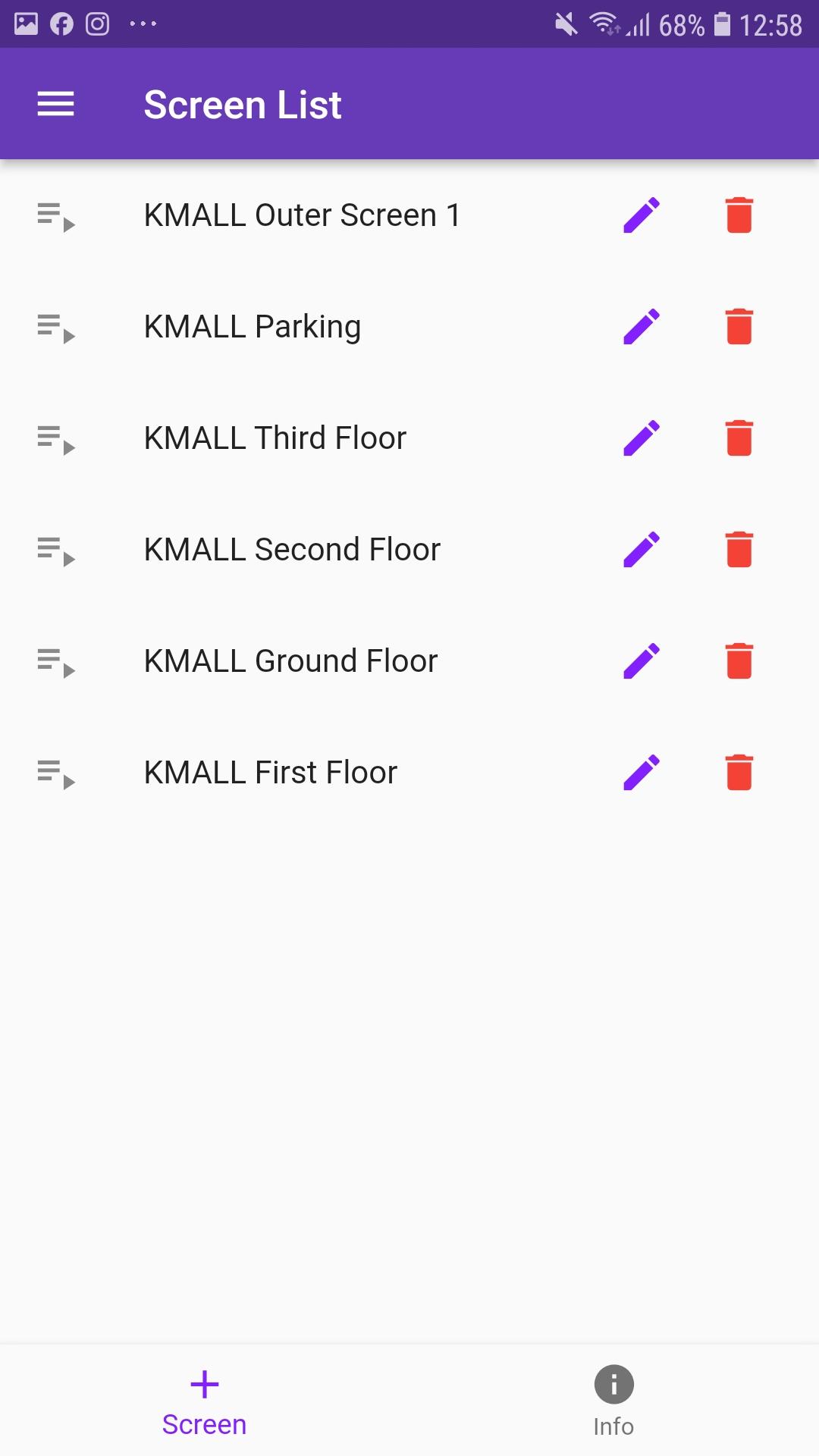Edit KMALL Third Floor screen
The width and height of the screenshot is (819, 1456).
click(x=642, y=438)
